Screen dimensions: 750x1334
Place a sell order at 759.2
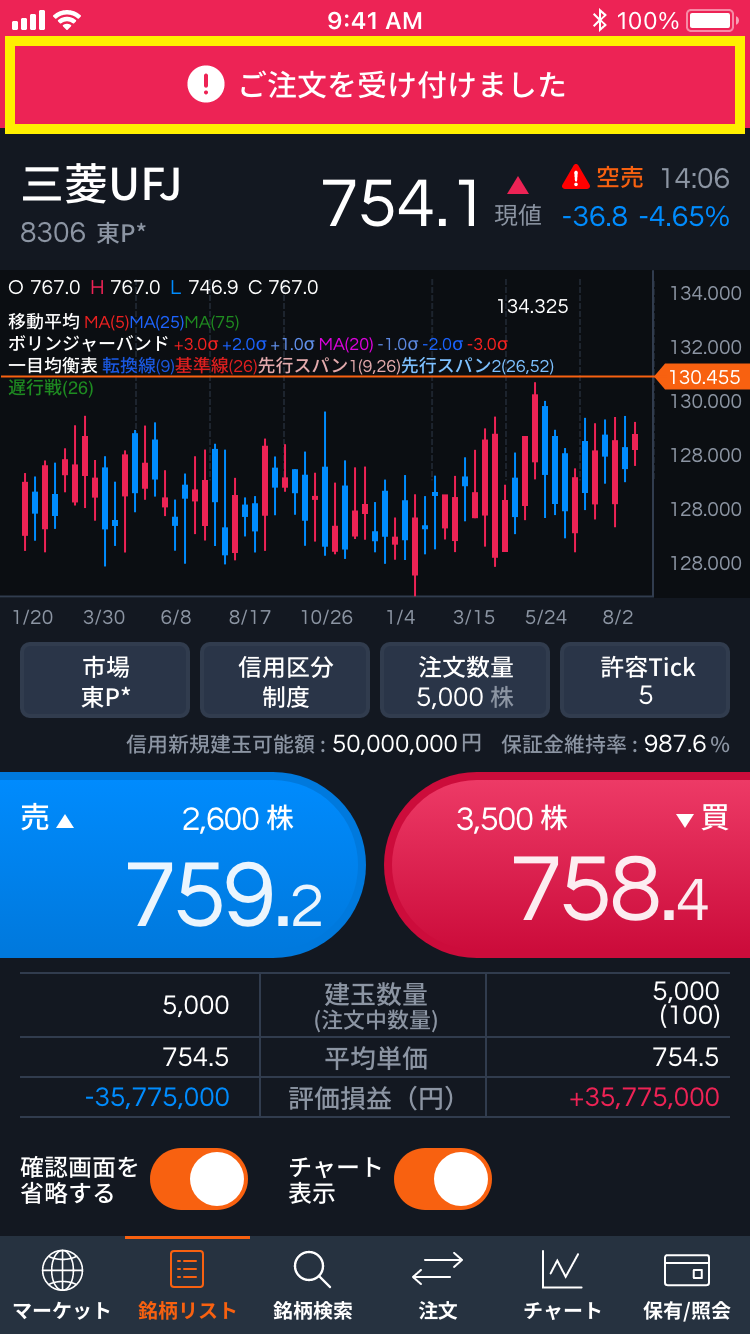180,865
